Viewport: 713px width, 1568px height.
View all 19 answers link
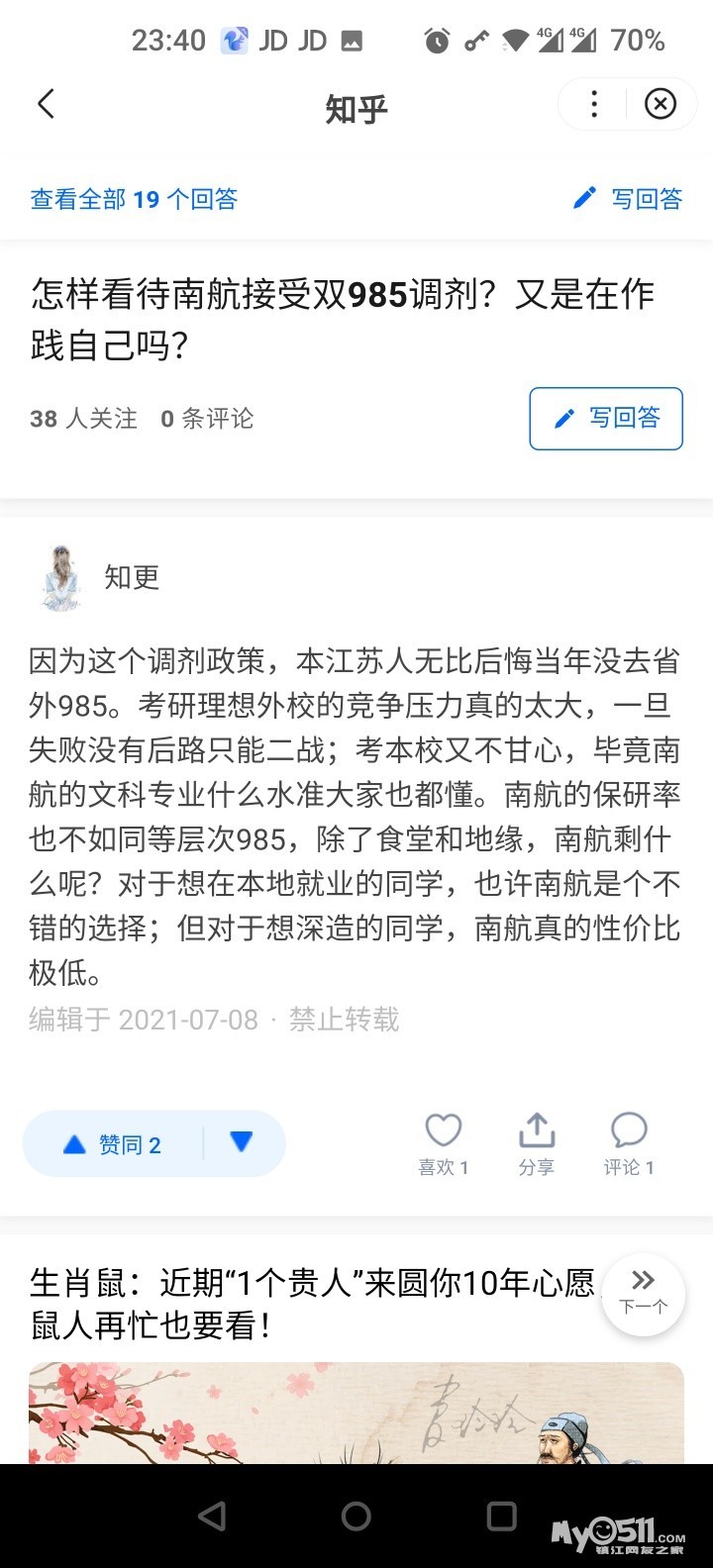tap(134, 199)
